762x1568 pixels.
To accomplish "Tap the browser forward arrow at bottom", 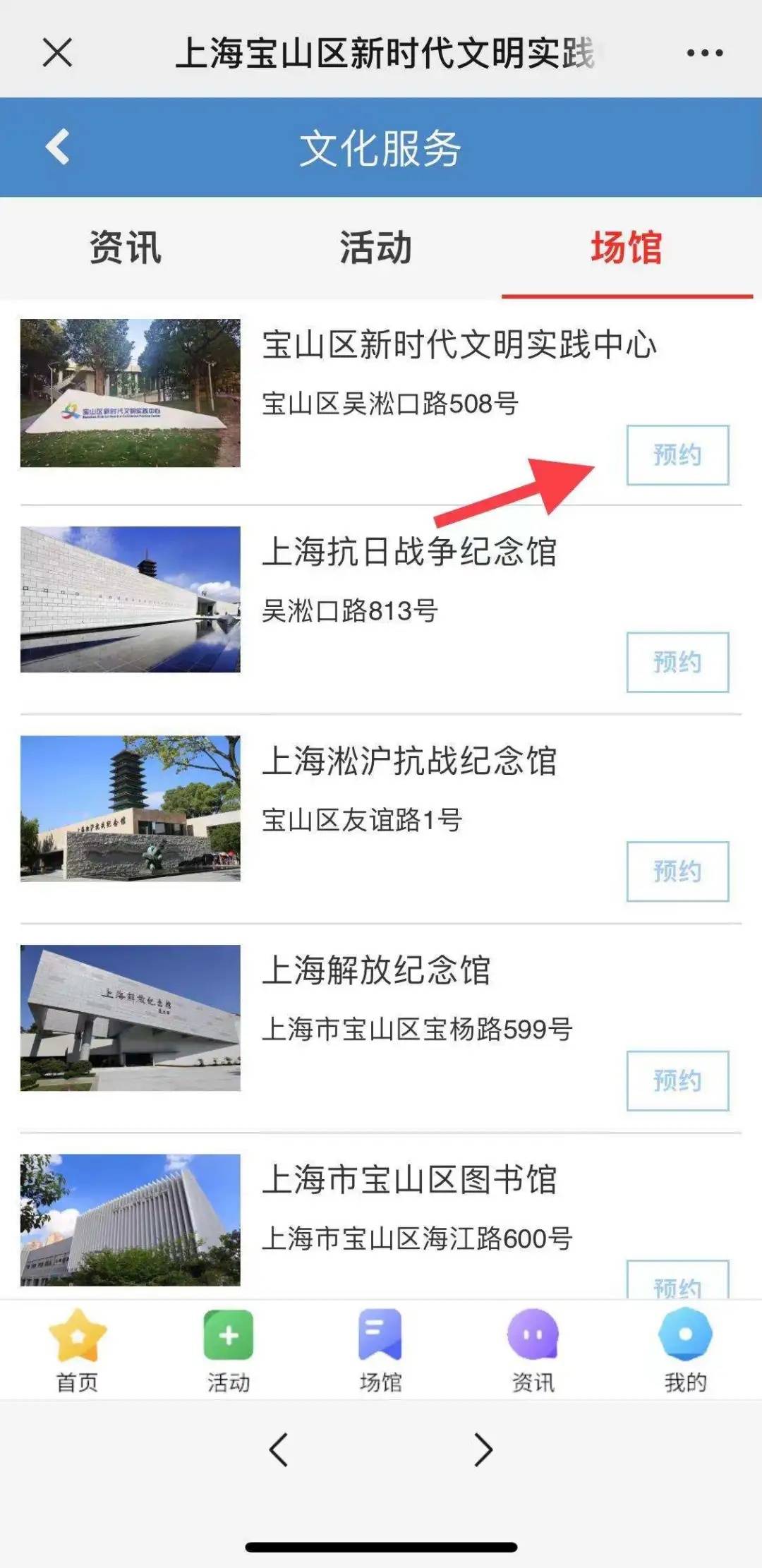I will (x=483, y=1450).
